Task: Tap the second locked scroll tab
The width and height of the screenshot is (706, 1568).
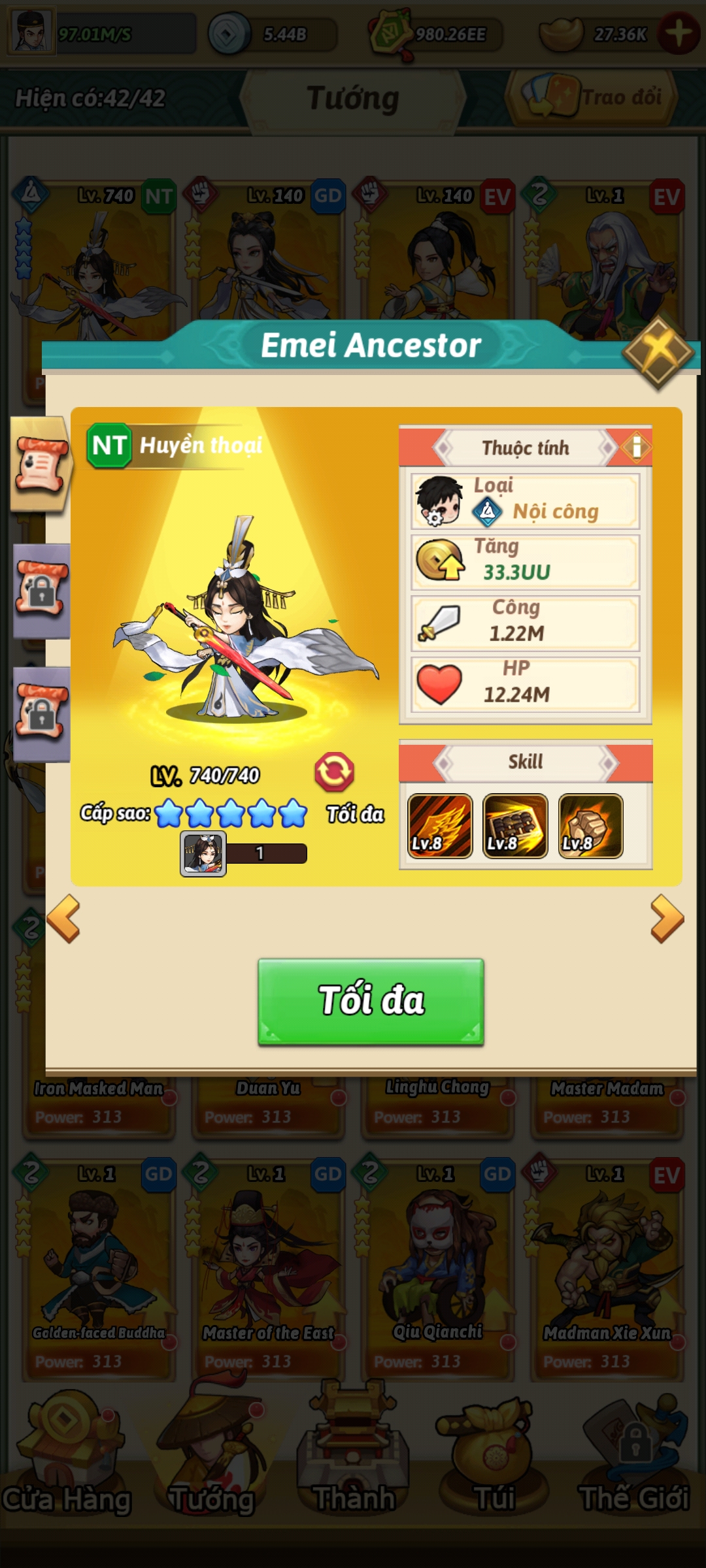Action: (x=41, y=713)
